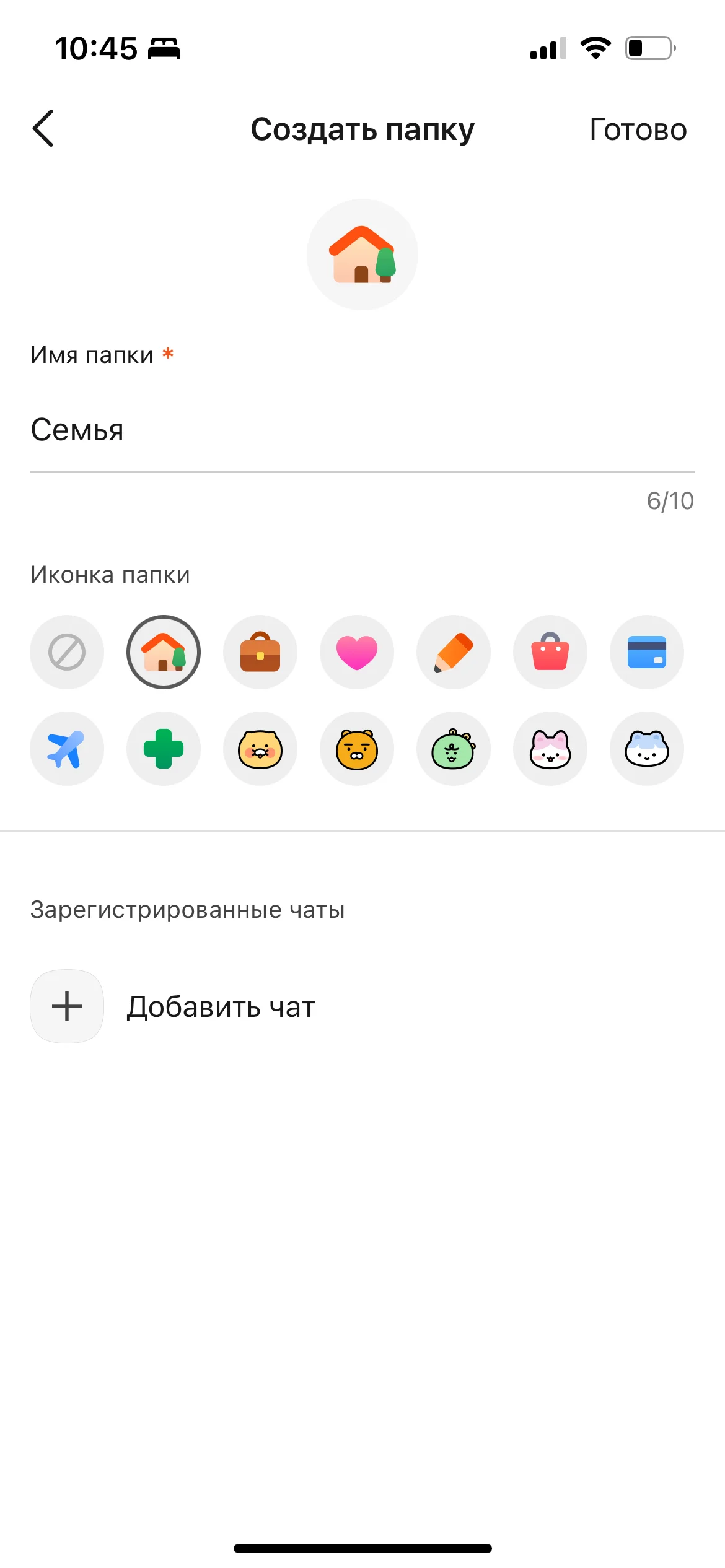The image size is (725, 1568).
Task: Pick the orange lion character icon
Action: [357, 749]
